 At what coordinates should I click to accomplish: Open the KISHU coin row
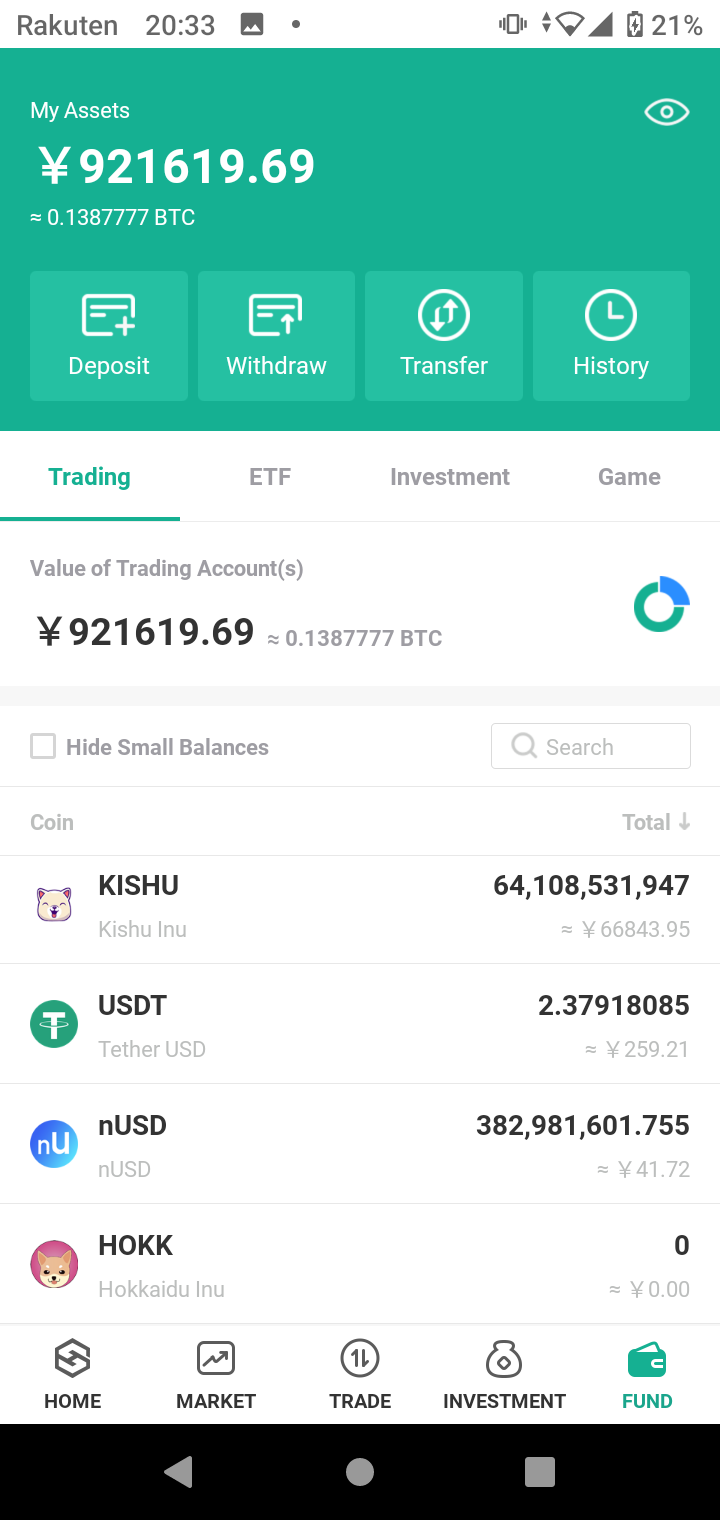coord(360,906)
